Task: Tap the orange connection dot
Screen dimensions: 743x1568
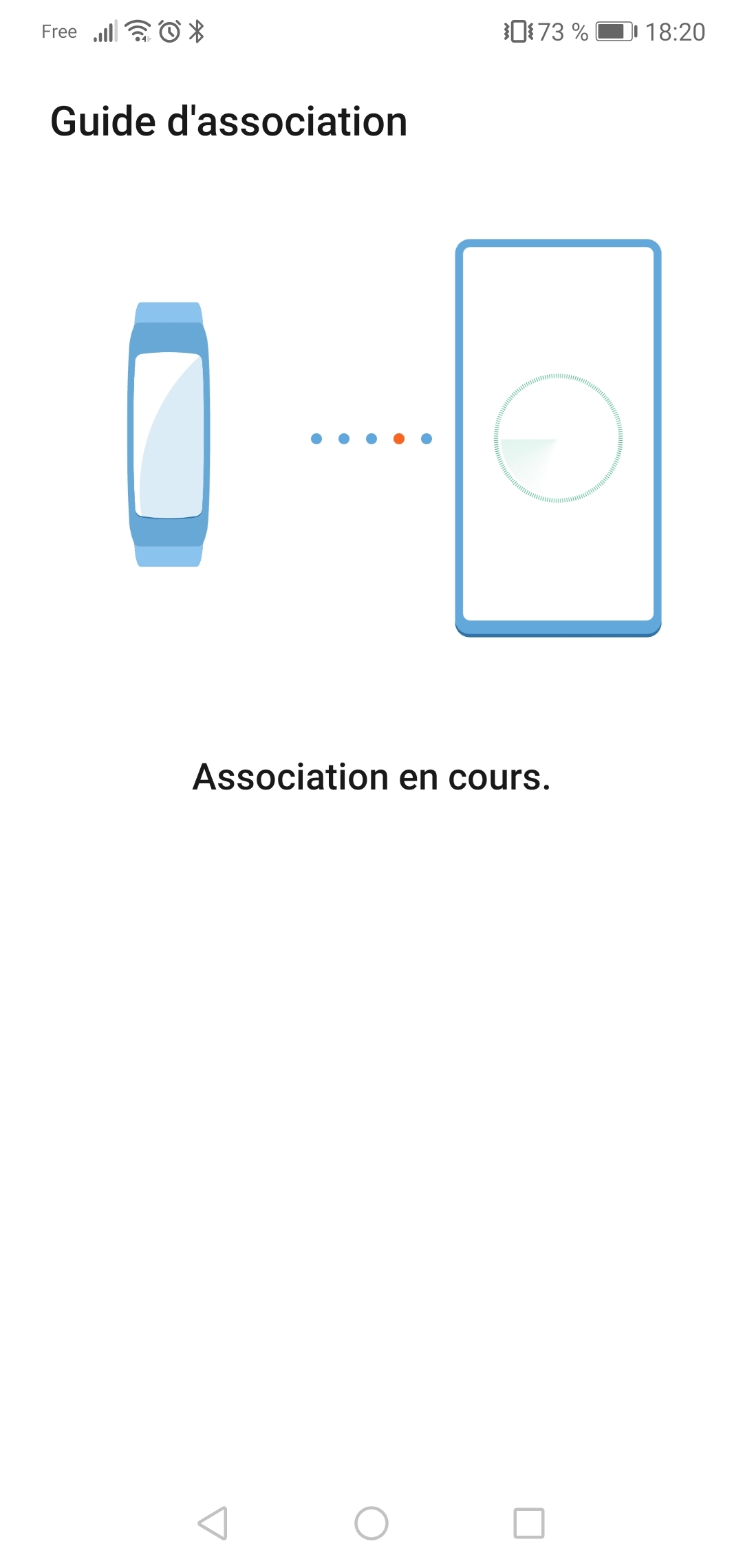Action: tap(398, 438)
